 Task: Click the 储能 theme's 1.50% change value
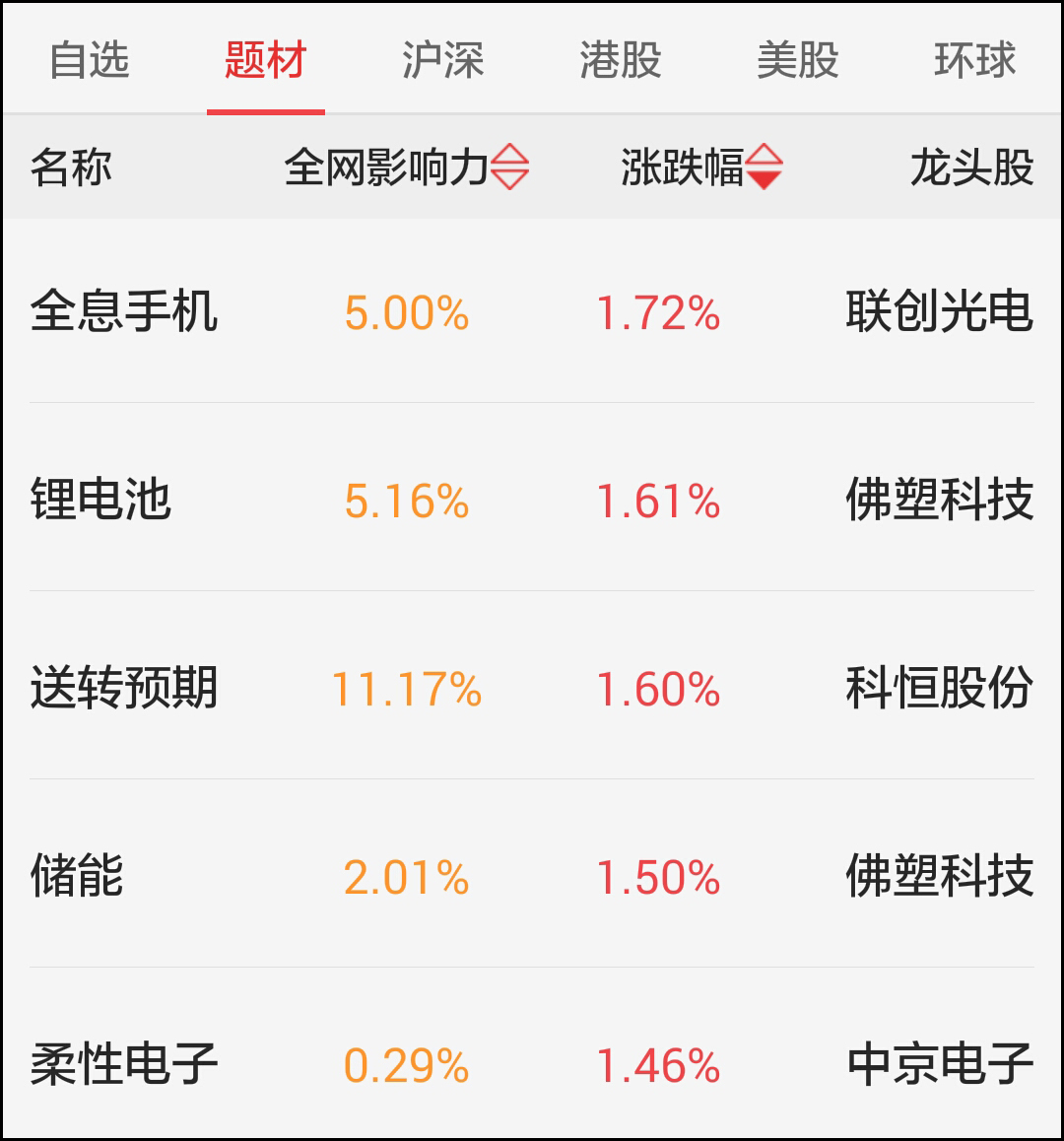coord(657,875)
